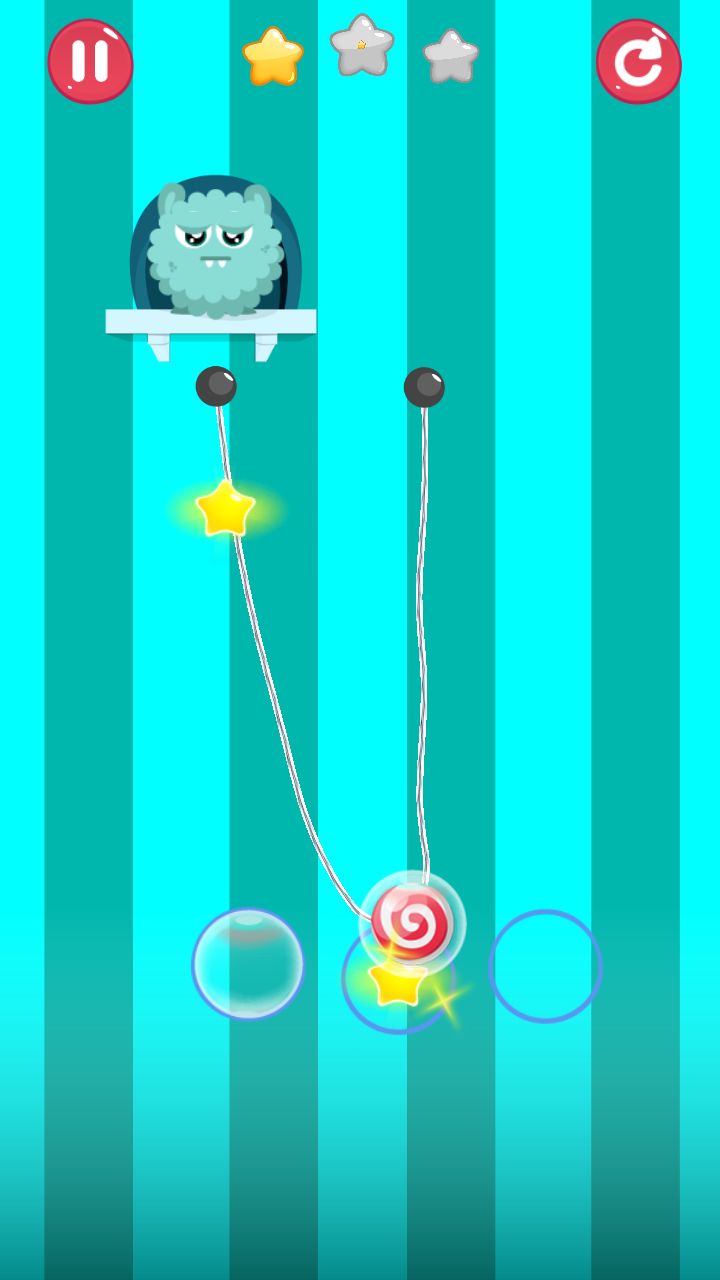720x1280 pixels.
Task: Pause the game
Action: click(x=90, y=61)
